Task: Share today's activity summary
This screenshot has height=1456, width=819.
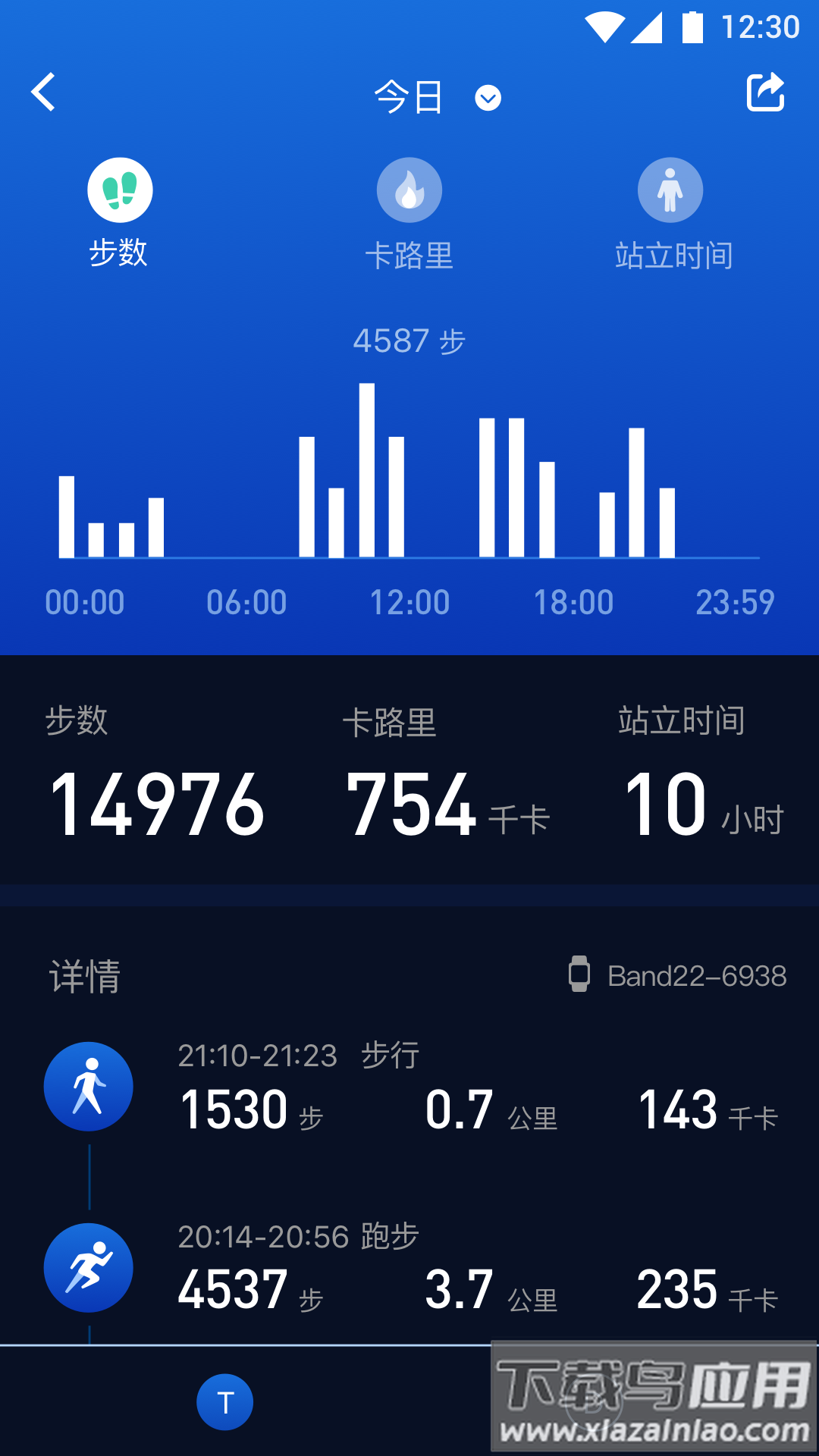Action: pyautogui.click(x=765, y=93)
